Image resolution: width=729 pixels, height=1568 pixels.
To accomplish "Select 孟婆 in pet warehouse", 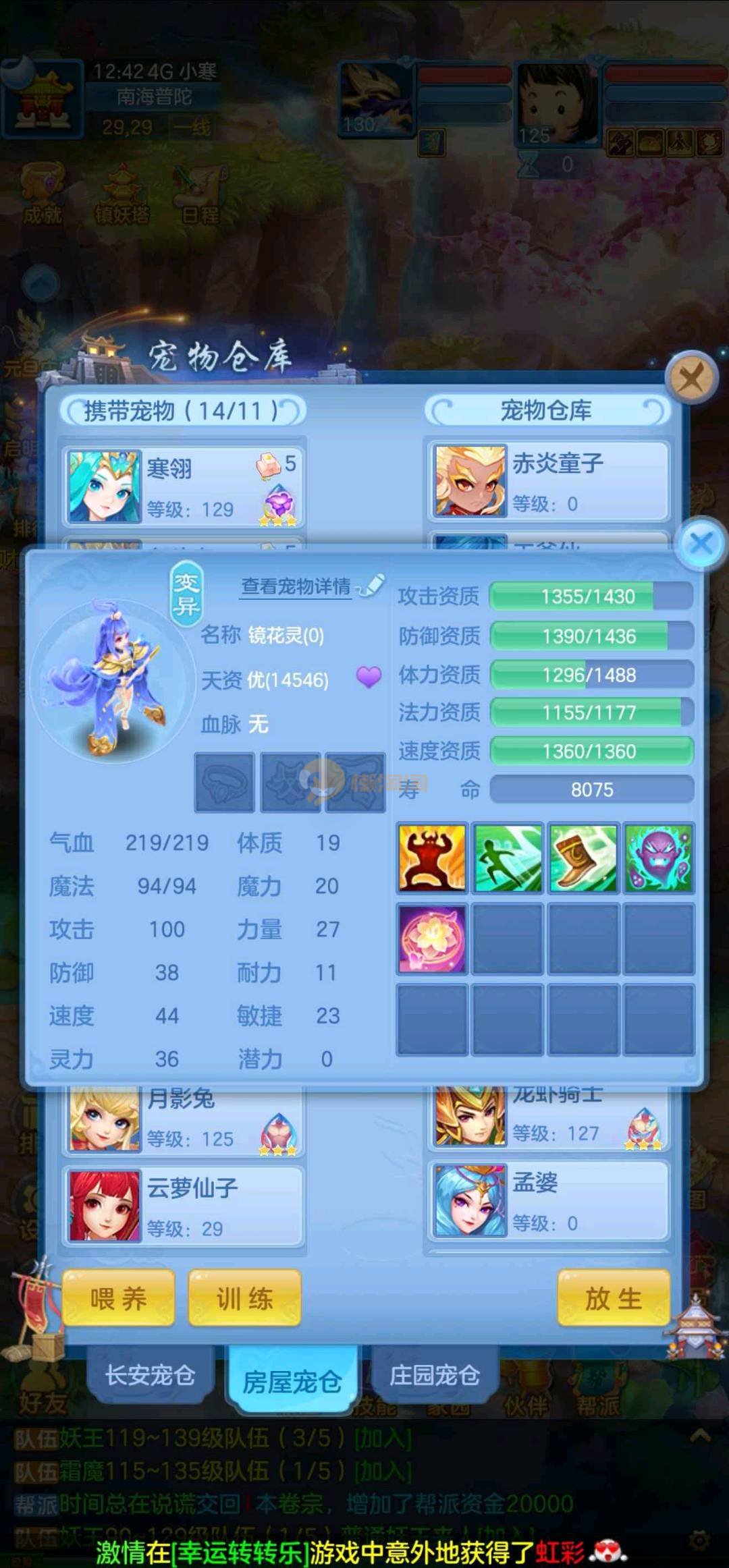I will pyautogui.click(x=548, y=1201).
